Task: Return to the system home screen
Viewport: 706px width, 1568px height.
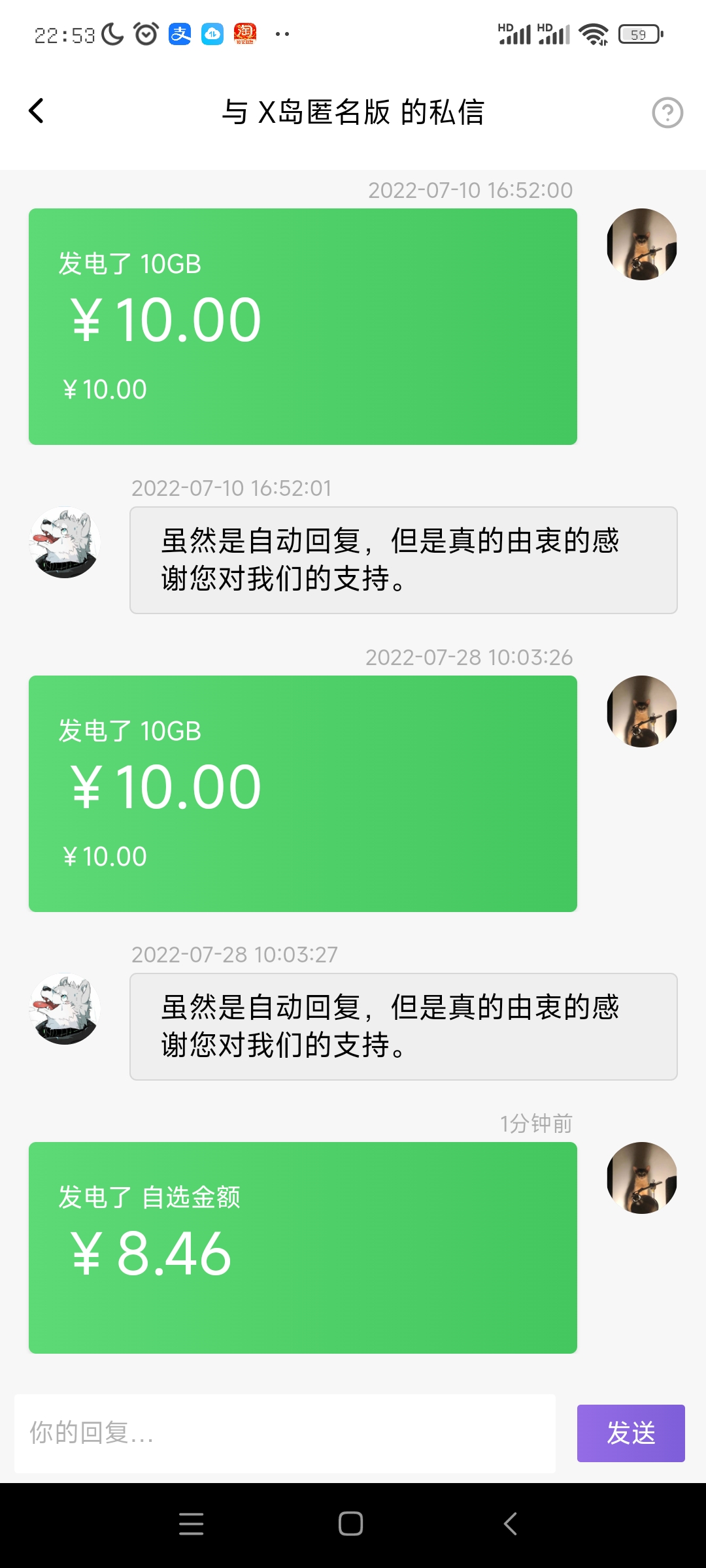Action: point(351,1524)
